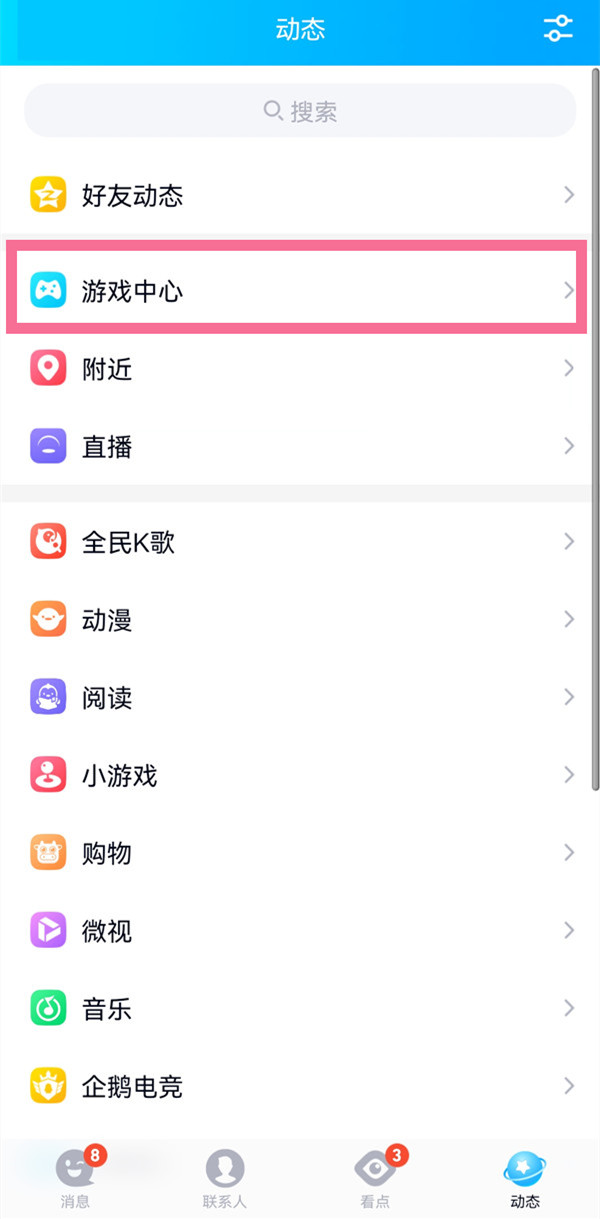Open 好友动态 row
600x1219 pixels.
click(300, 195)
